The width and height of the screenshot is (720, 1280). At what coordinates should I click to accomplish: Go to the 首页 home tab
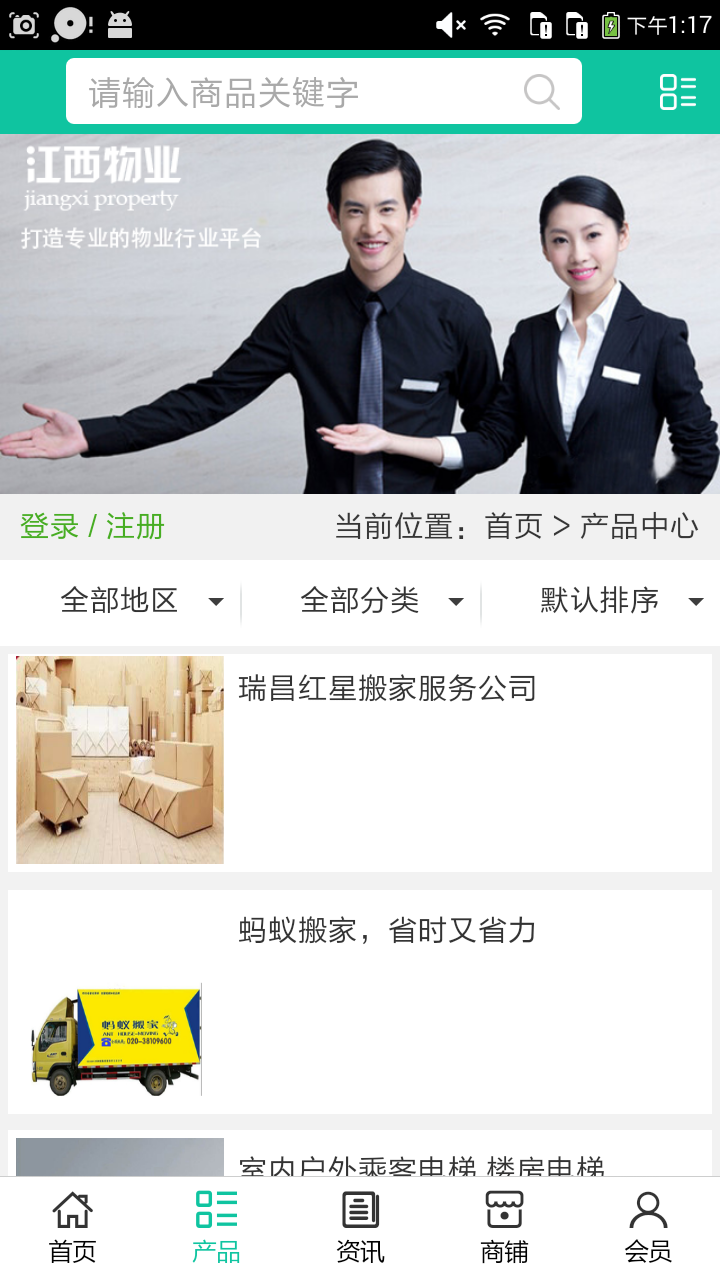pyautogui.click(x=72, y=1226)
